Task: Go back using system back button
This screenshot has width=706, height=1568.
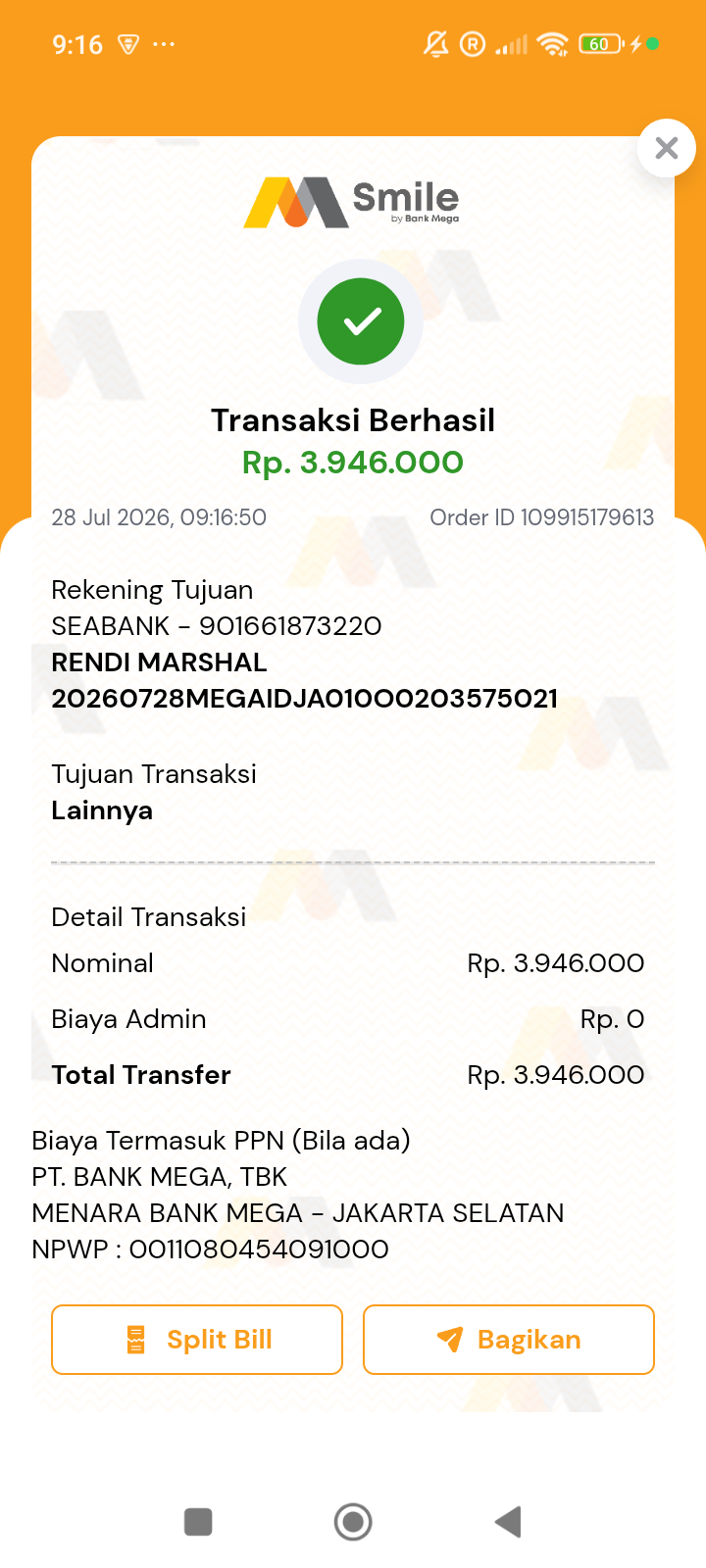Action: click(x=508, y=1522)
